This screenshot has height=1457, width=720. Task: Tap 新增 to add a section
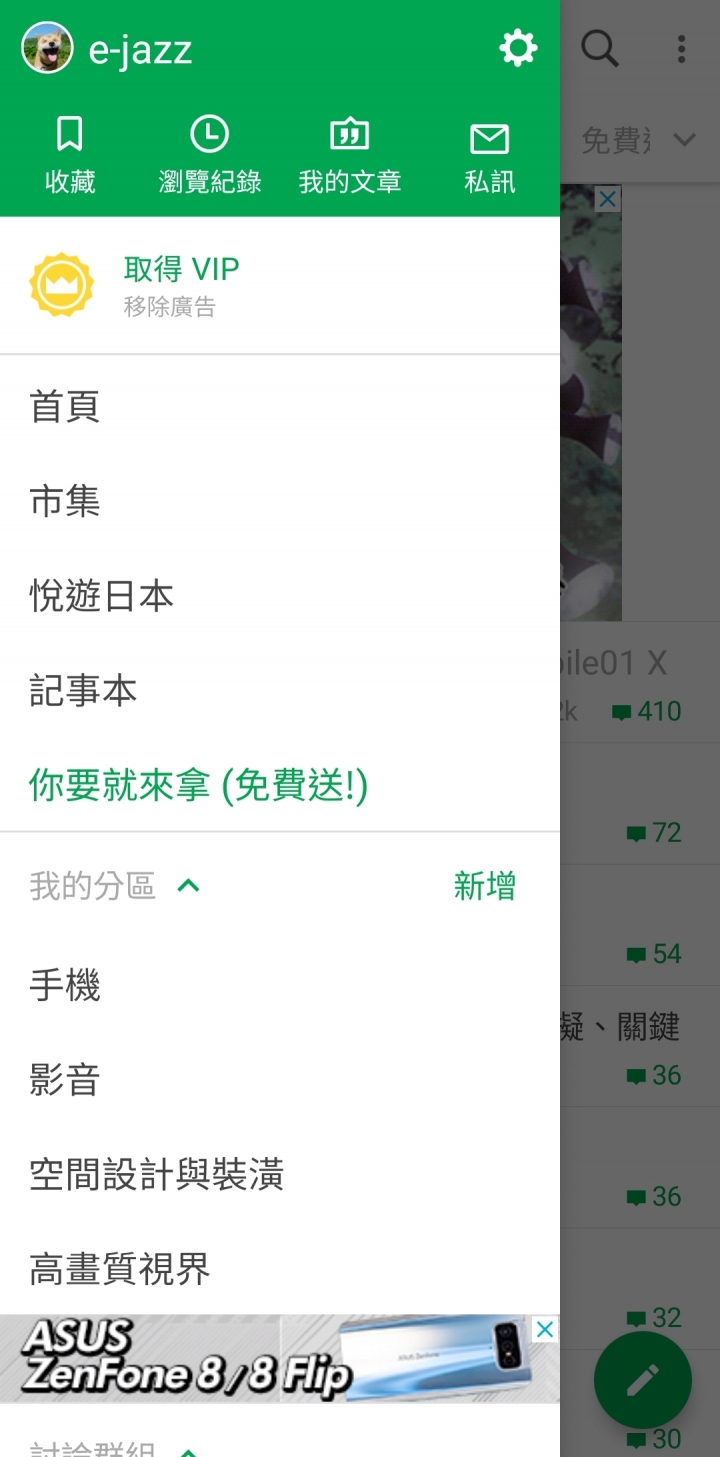tap(485, 886)
